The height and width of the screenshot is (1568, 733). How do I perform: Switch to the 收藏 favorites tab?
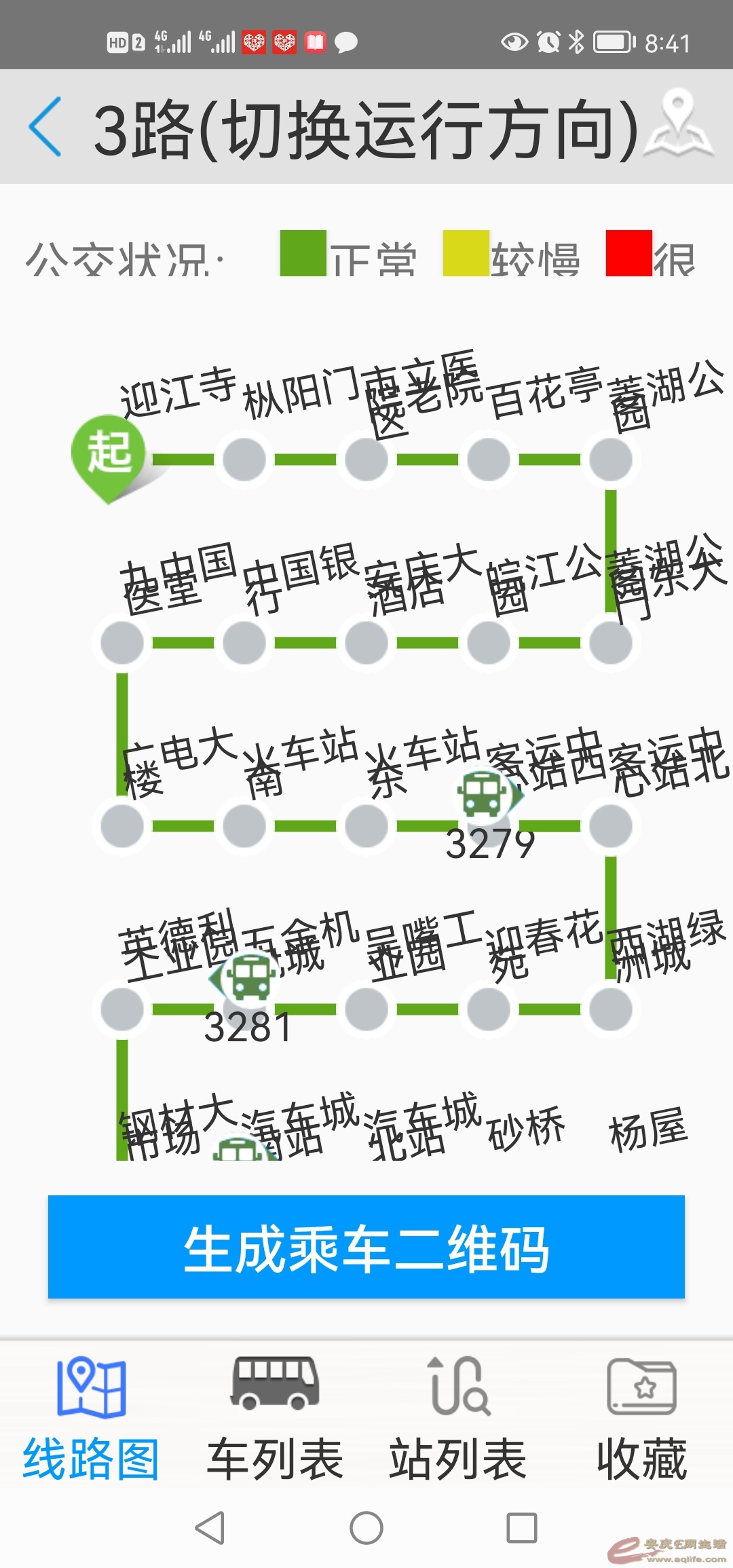click(x=642, y=1419)
